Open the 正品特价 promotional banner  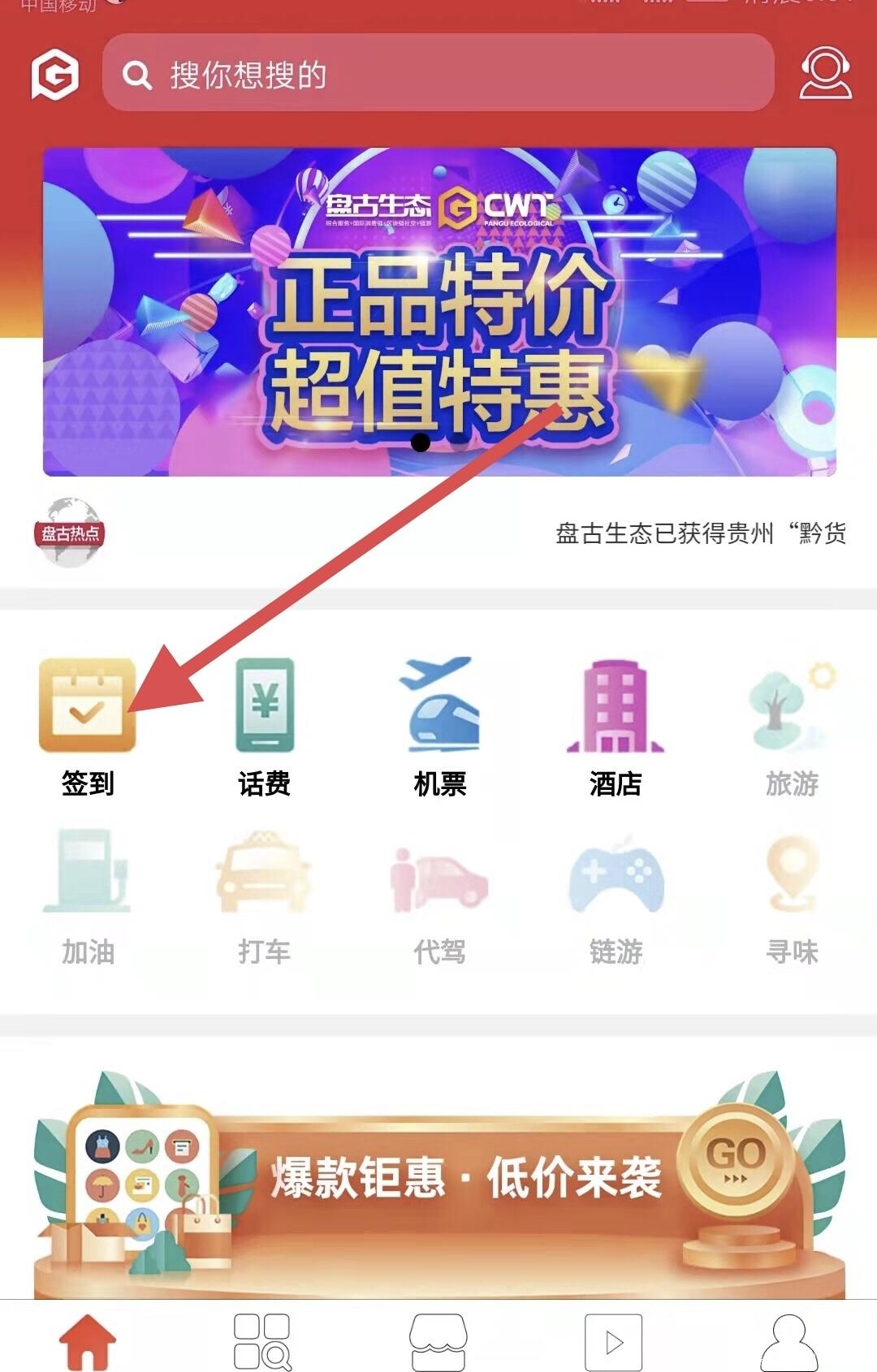(x=439, y=312)
